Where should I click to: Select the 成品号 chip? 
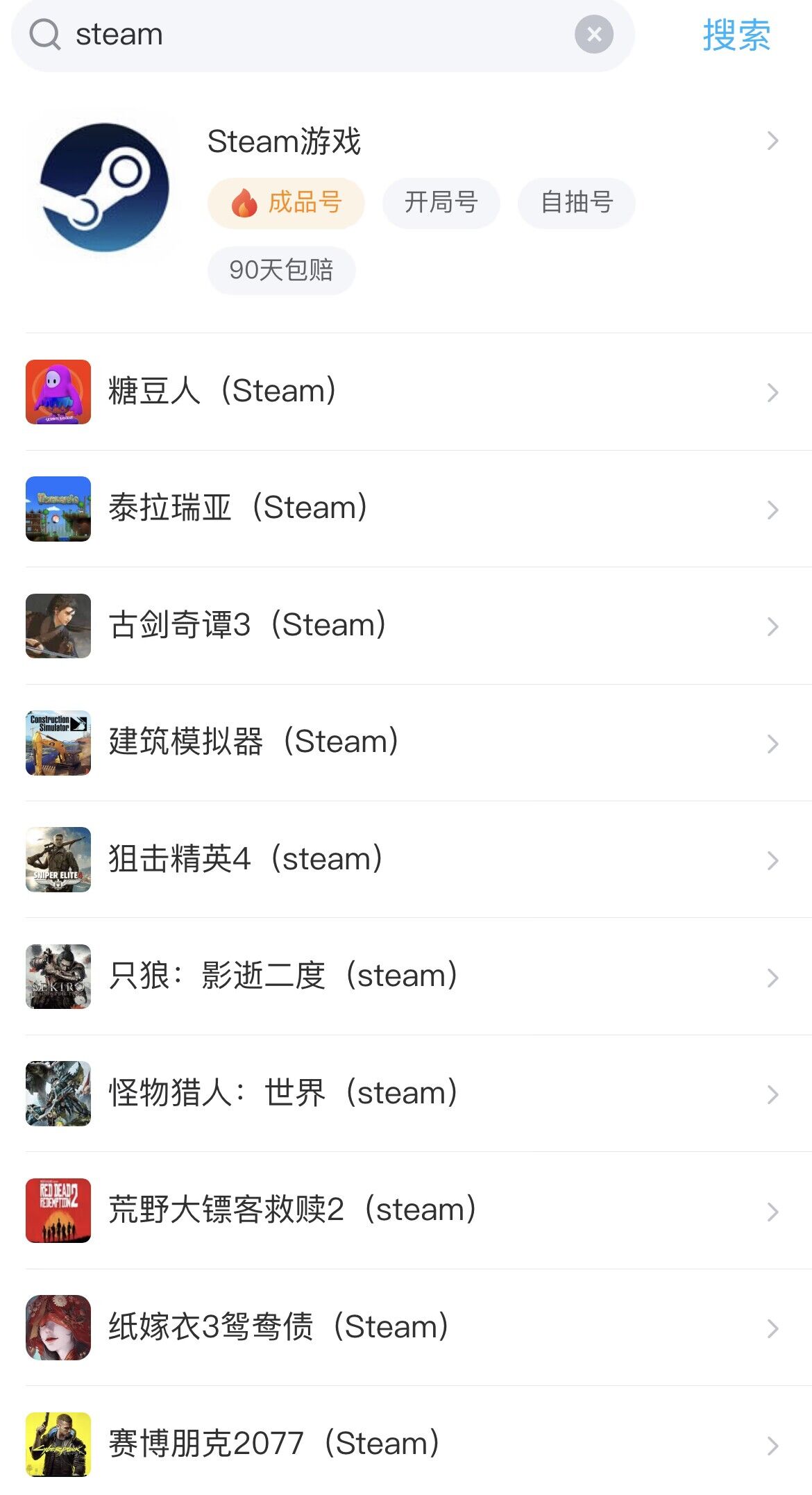[x=286, y=203]
